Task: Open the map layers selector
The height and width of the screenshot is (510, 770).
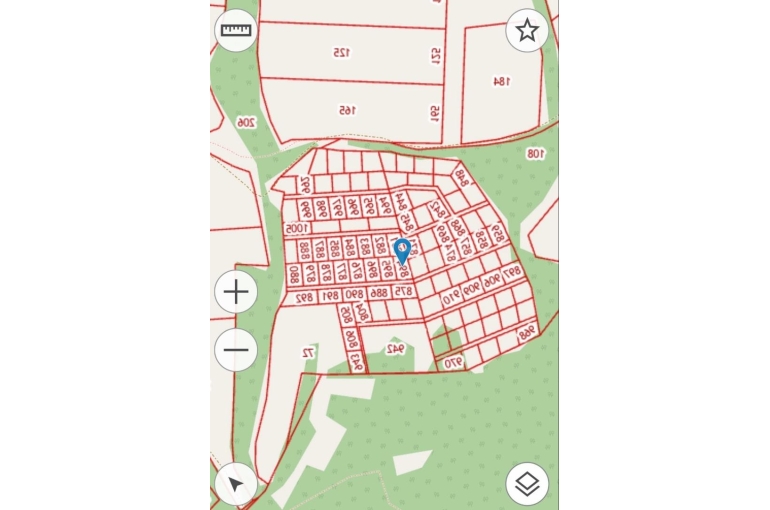Action: (x=527, y=484)
